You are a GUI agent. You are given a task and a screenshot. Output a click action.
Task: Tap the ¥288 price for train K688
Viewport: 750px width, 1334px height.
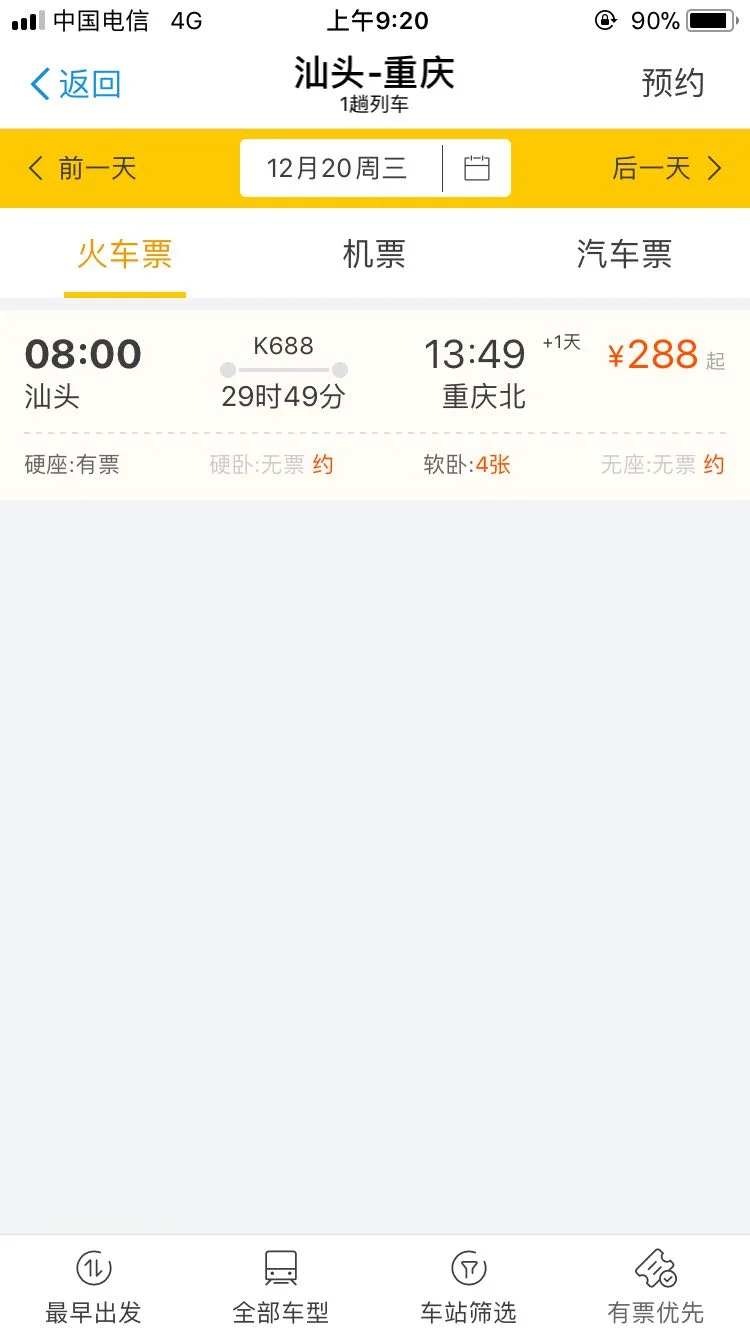click(652, 354)
